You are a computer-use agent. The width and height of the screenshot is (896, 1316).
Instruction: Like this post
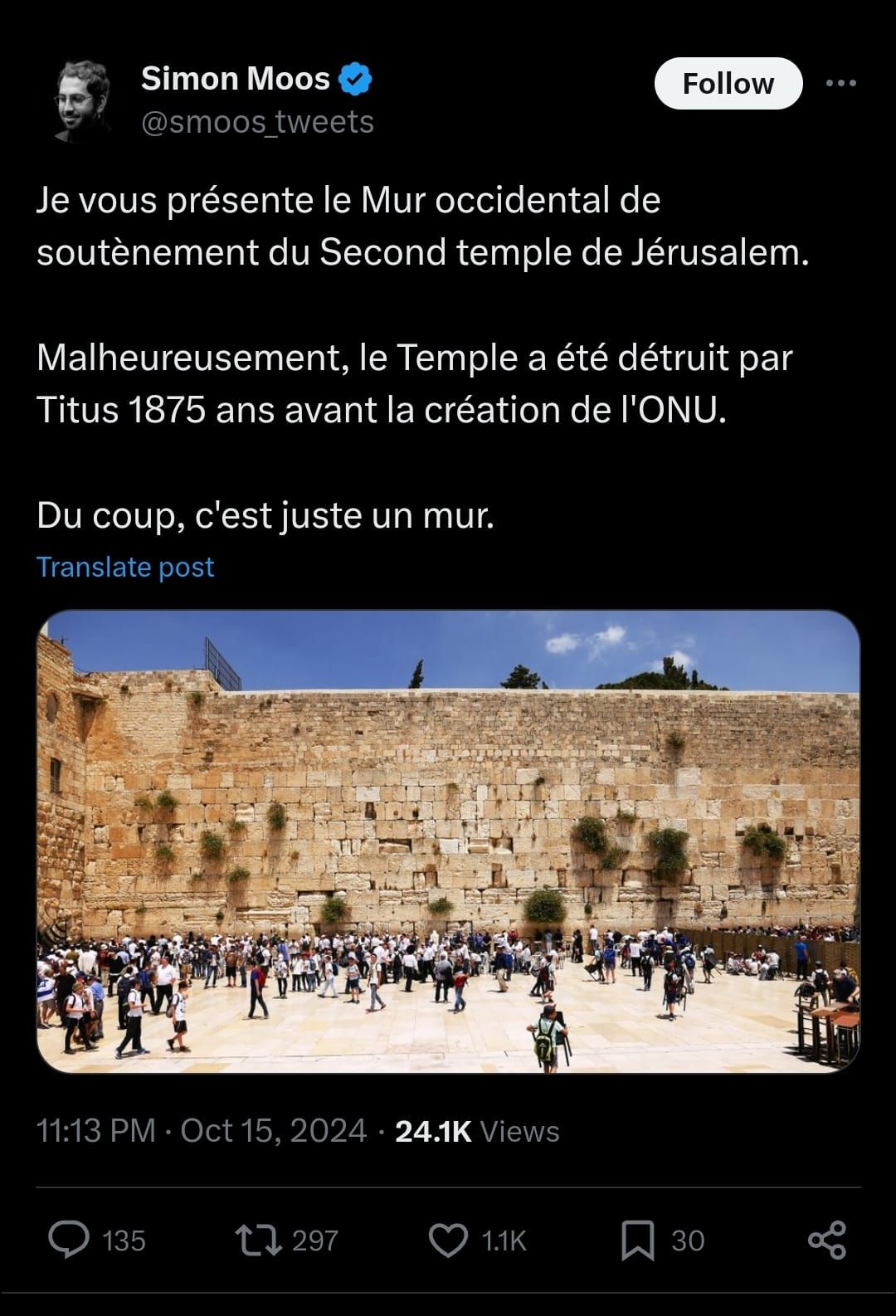[448, 1240]
